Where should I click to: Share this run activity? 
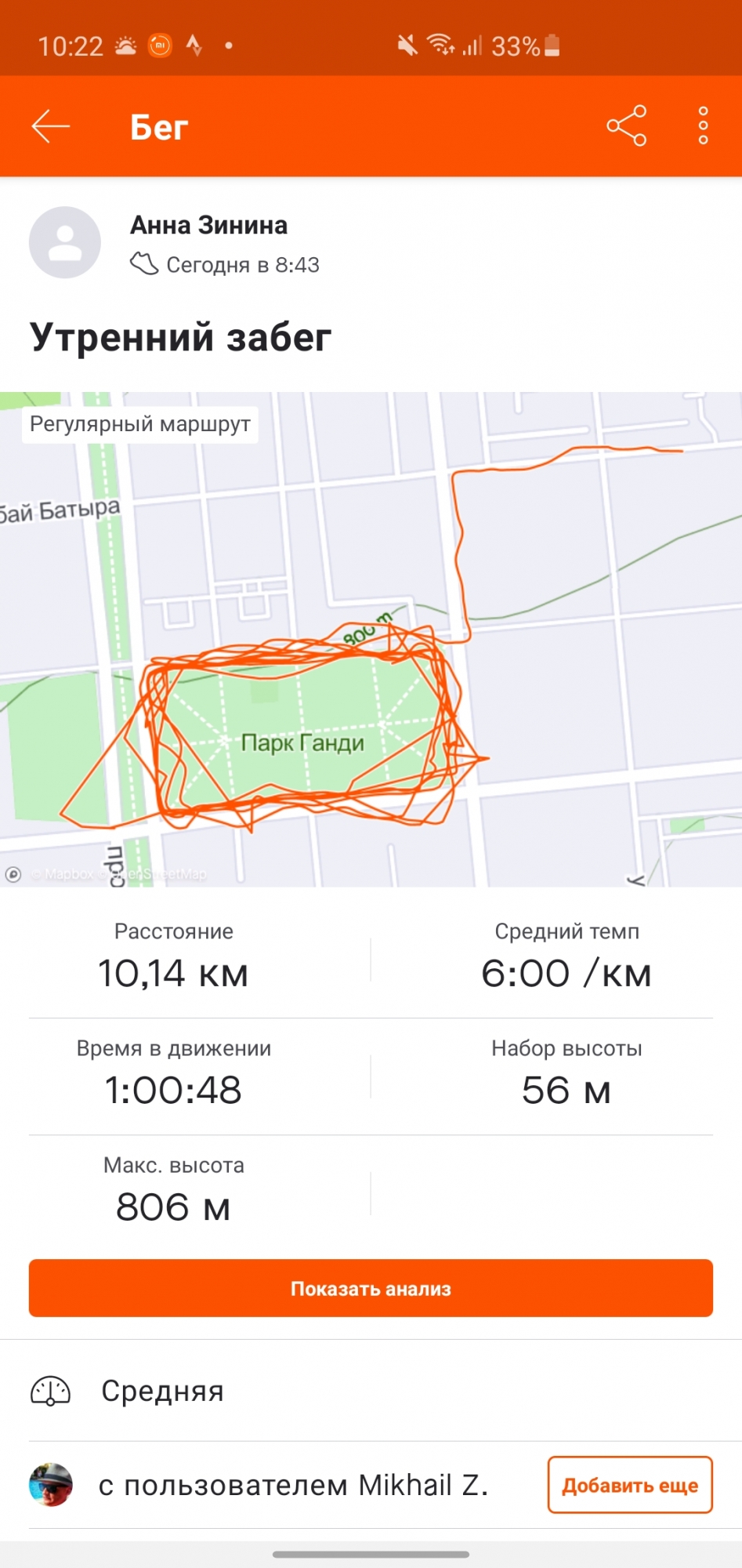(626, 126)
